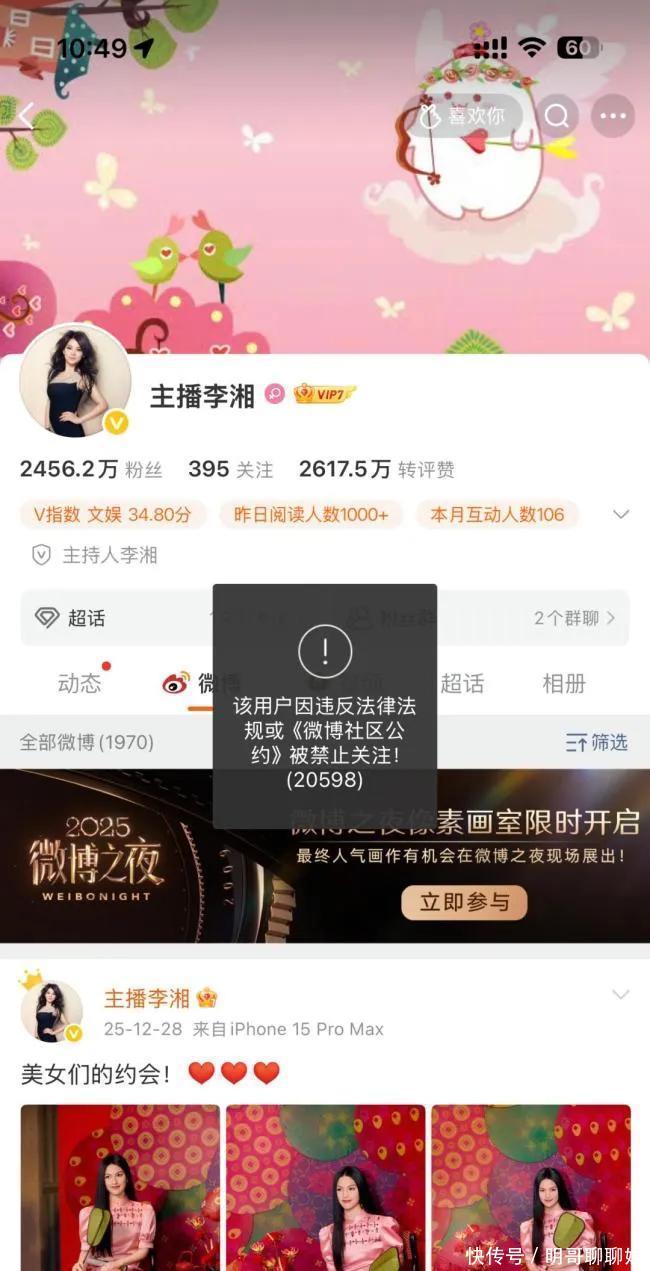Tap the 喜欢你 button
The image size is (650, 1271).
pyautogui.click(x=463, y=116)
